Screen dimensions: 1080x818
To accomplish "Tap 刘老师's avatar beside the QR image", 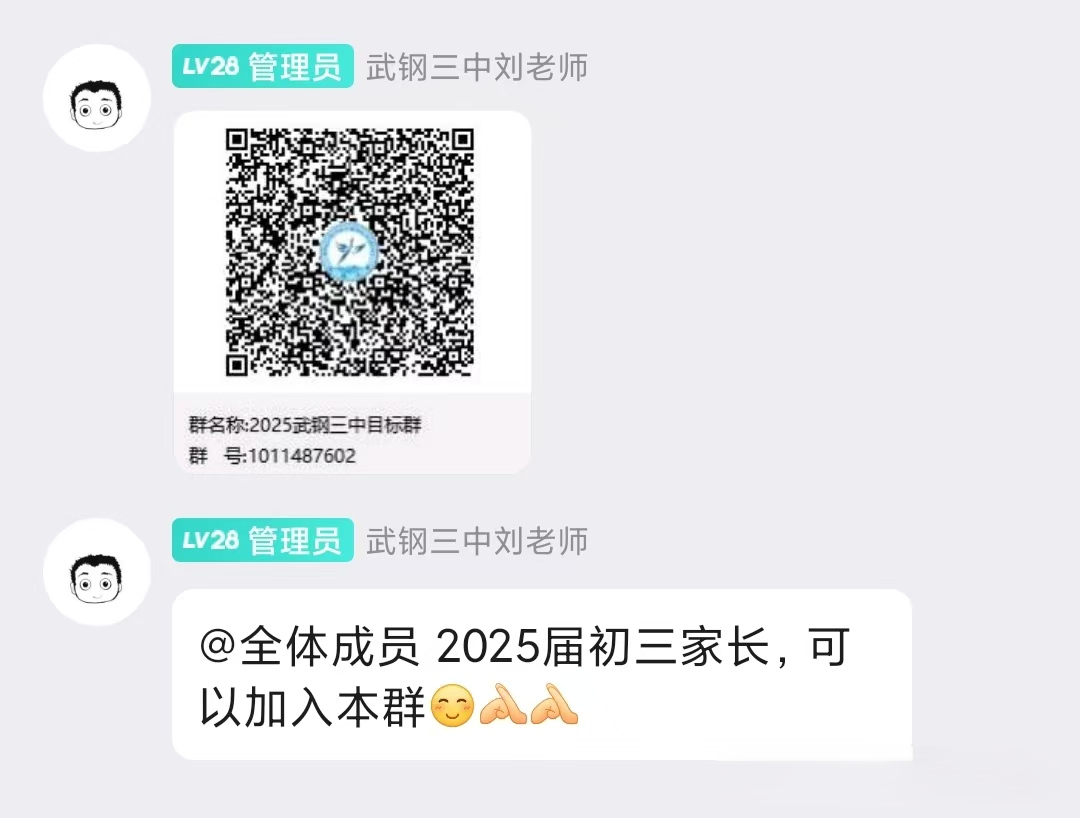I will [96, 98].
